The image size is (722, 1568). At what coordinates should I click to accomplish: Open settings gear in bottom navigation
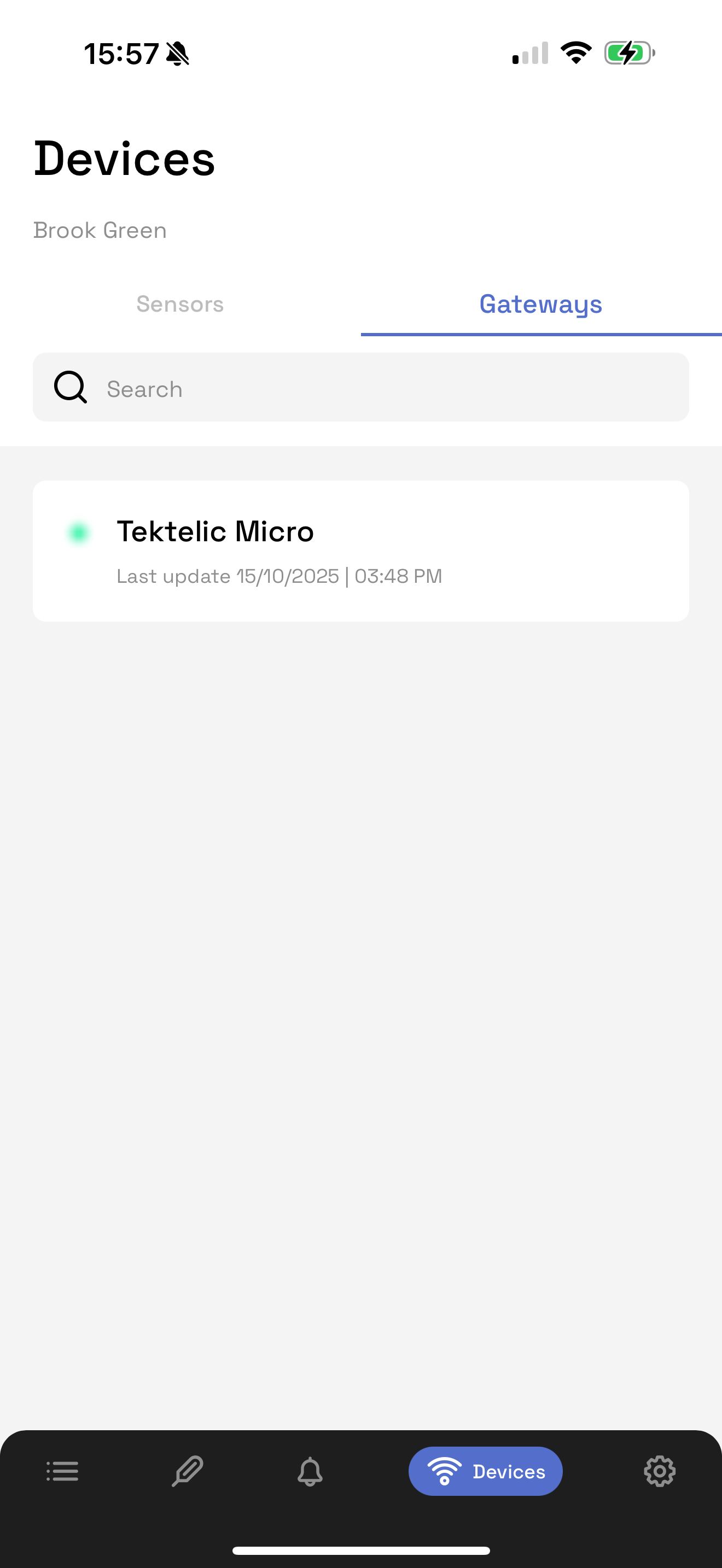[x=659, y=1471]
